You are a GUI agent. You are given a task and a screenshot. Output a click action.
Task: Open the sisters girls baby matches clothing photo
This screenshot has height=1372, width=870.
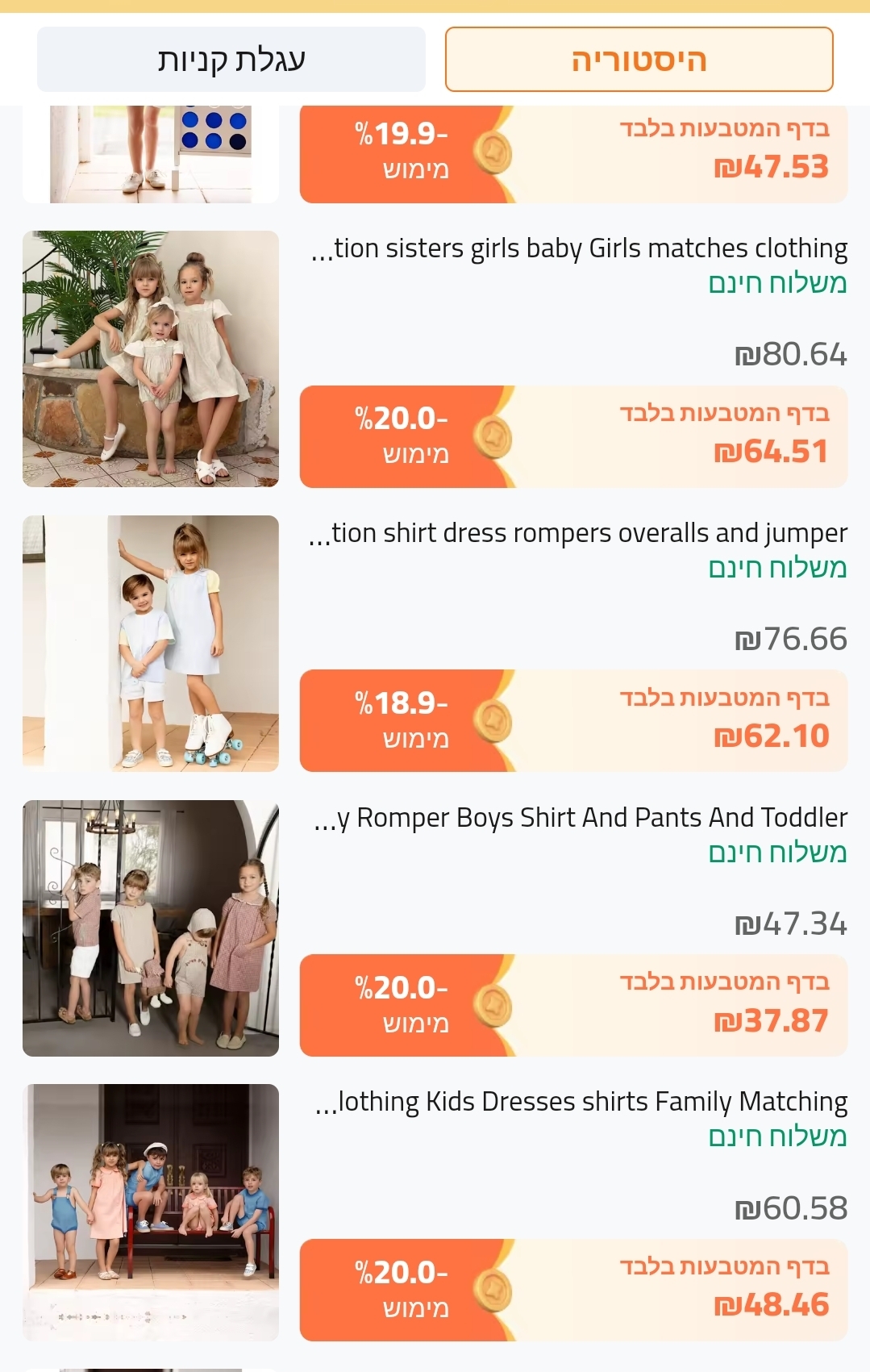151,359
